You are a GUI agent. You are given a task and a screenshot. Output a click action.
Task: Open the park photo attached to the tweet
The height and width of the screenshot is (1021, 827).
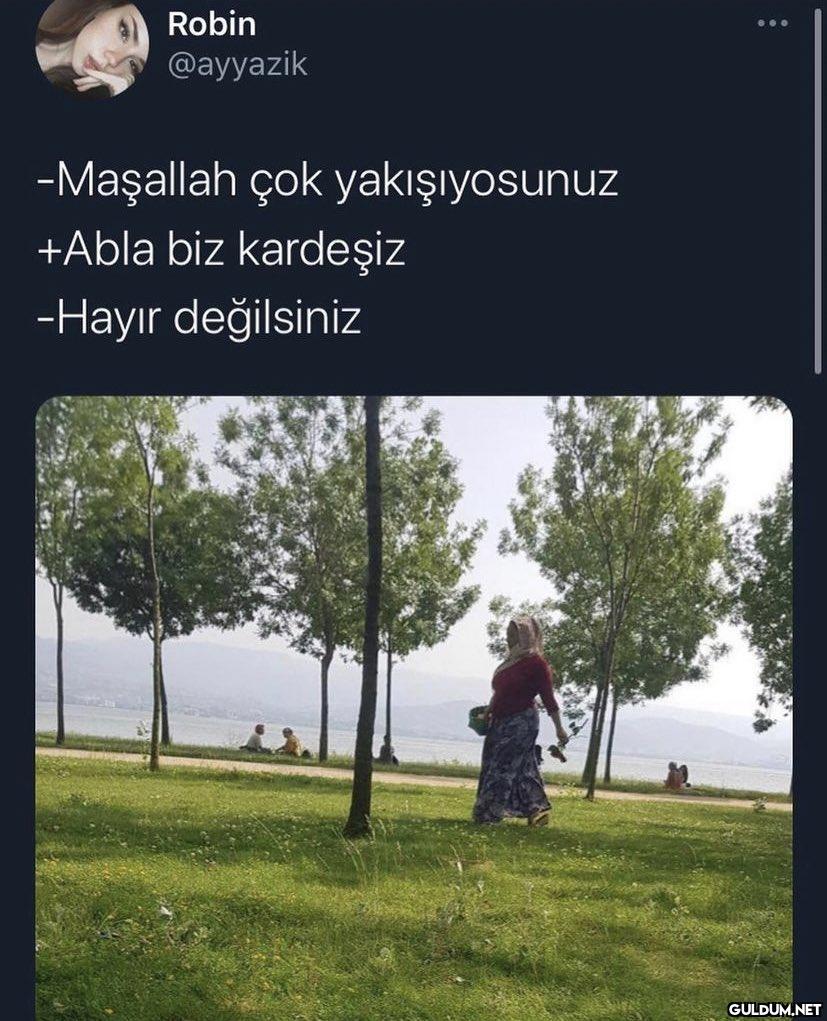click(414, 700)
